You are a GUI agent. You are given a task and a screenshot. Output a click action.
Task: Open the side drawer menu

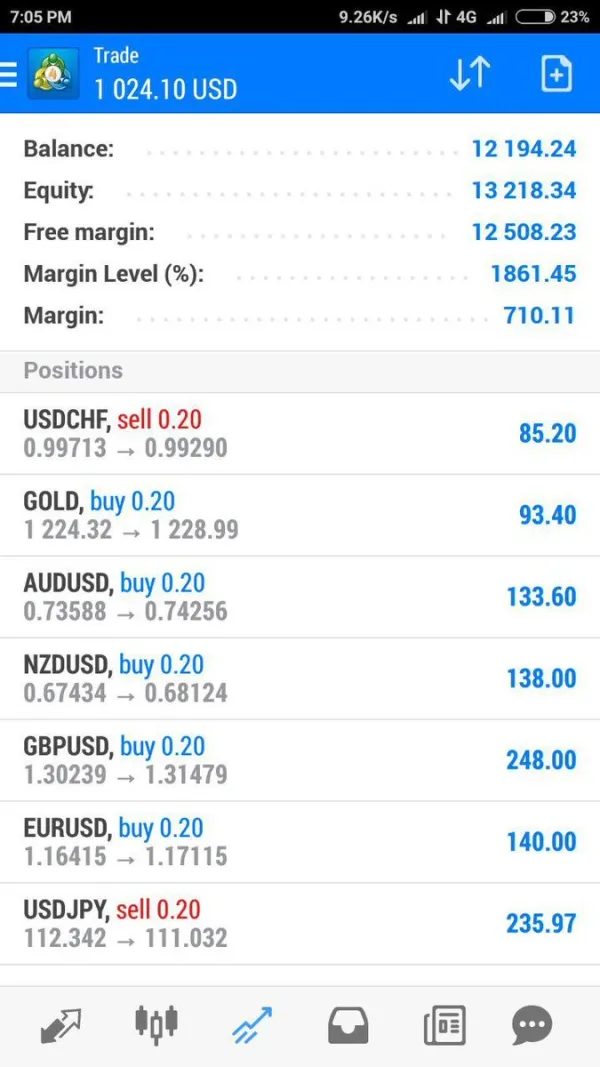[10, 74]
